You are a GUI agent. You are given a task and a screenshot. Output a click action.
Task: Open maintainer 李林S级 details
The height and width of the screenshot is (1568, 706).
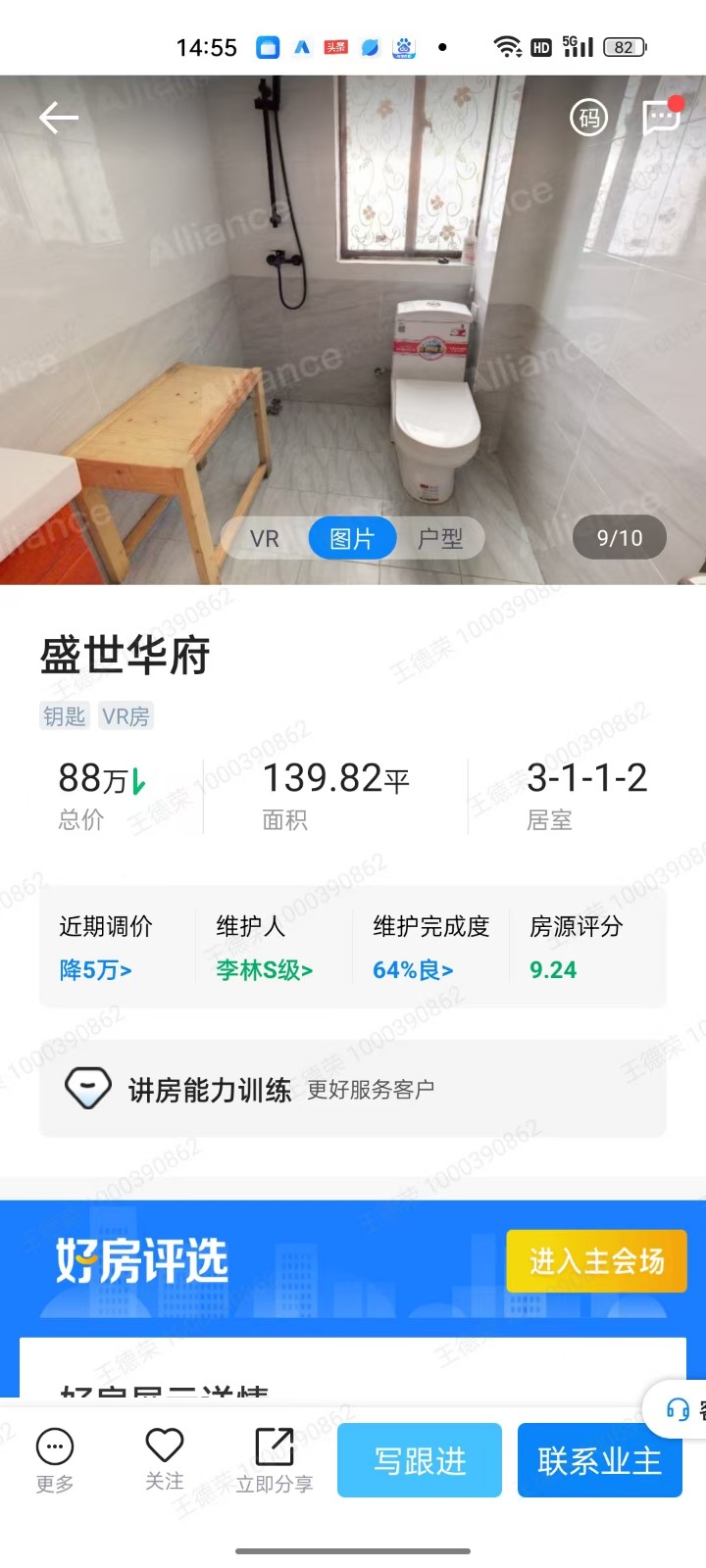tap(264, 970)
